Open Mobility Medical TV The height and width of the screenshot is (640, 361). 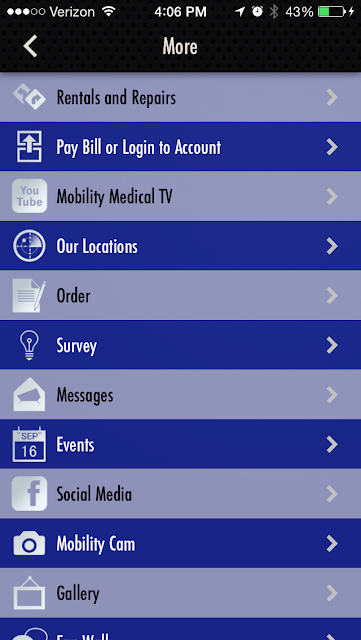pos(180,196)
